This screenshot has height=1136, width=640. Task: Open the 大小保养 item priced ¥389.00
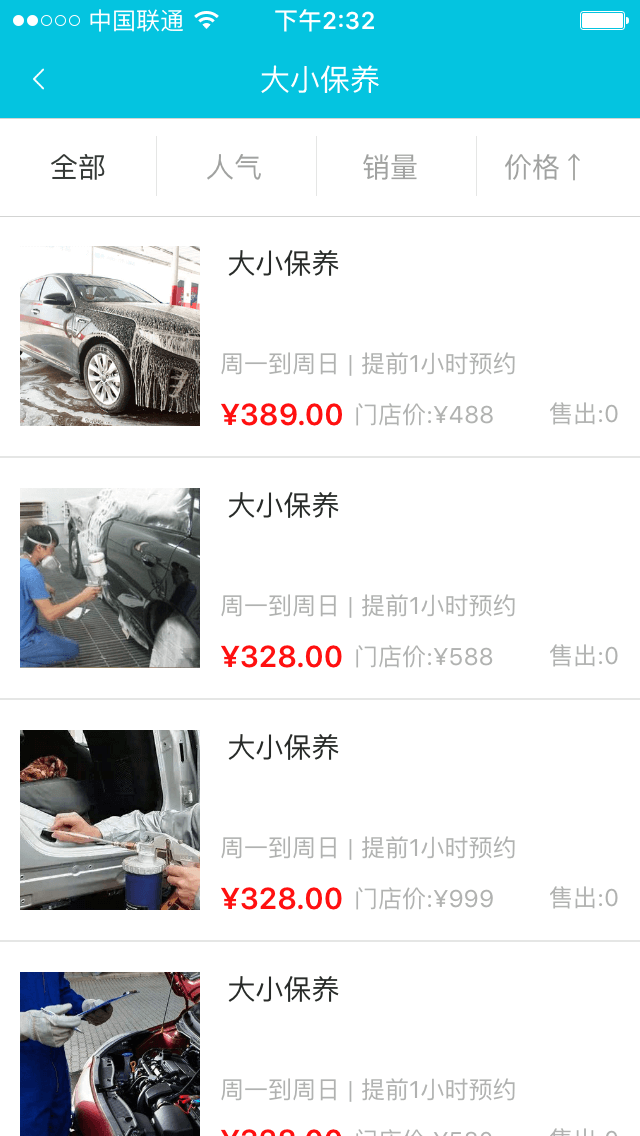point(320,337)
